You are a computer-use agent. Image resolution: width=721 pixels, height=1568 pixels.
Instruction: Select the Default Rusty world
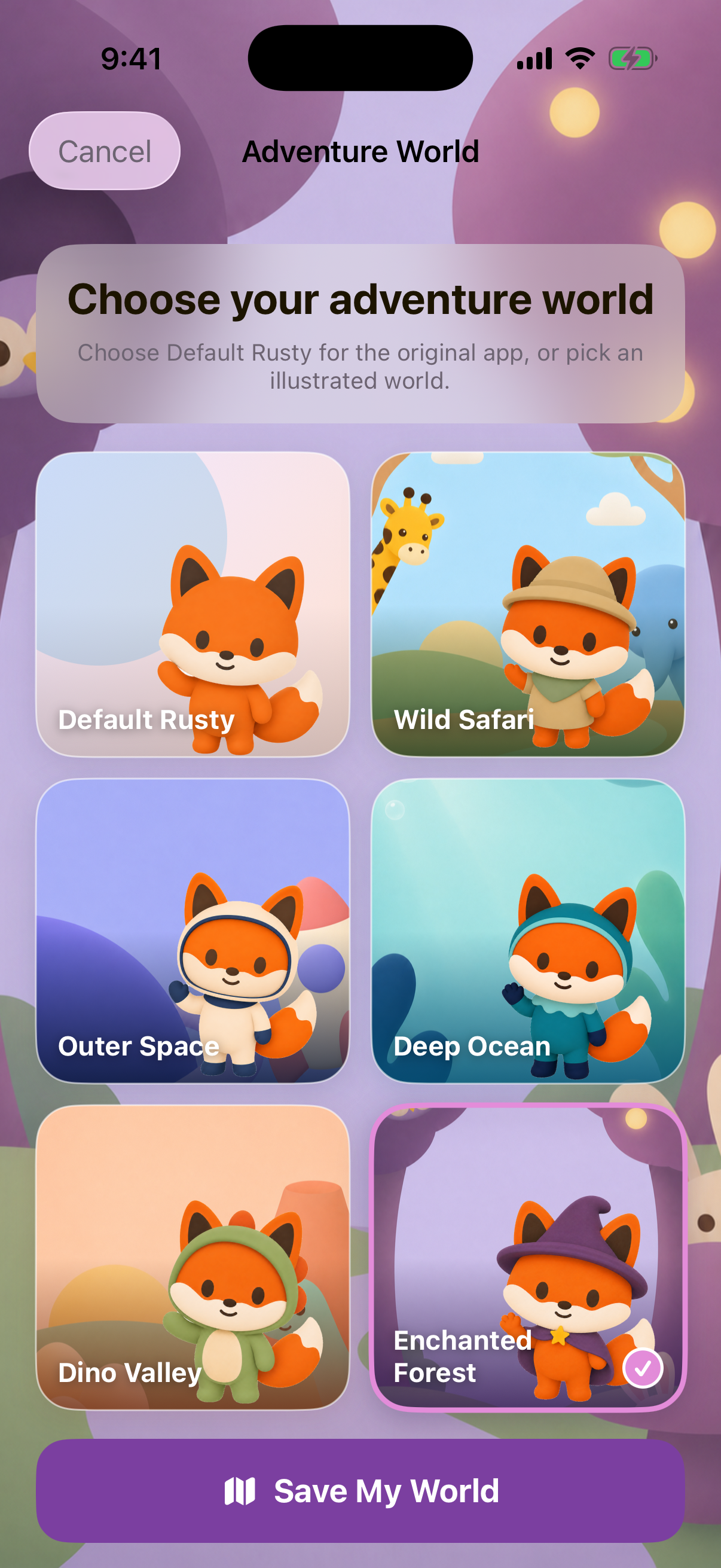click(193, 604)
